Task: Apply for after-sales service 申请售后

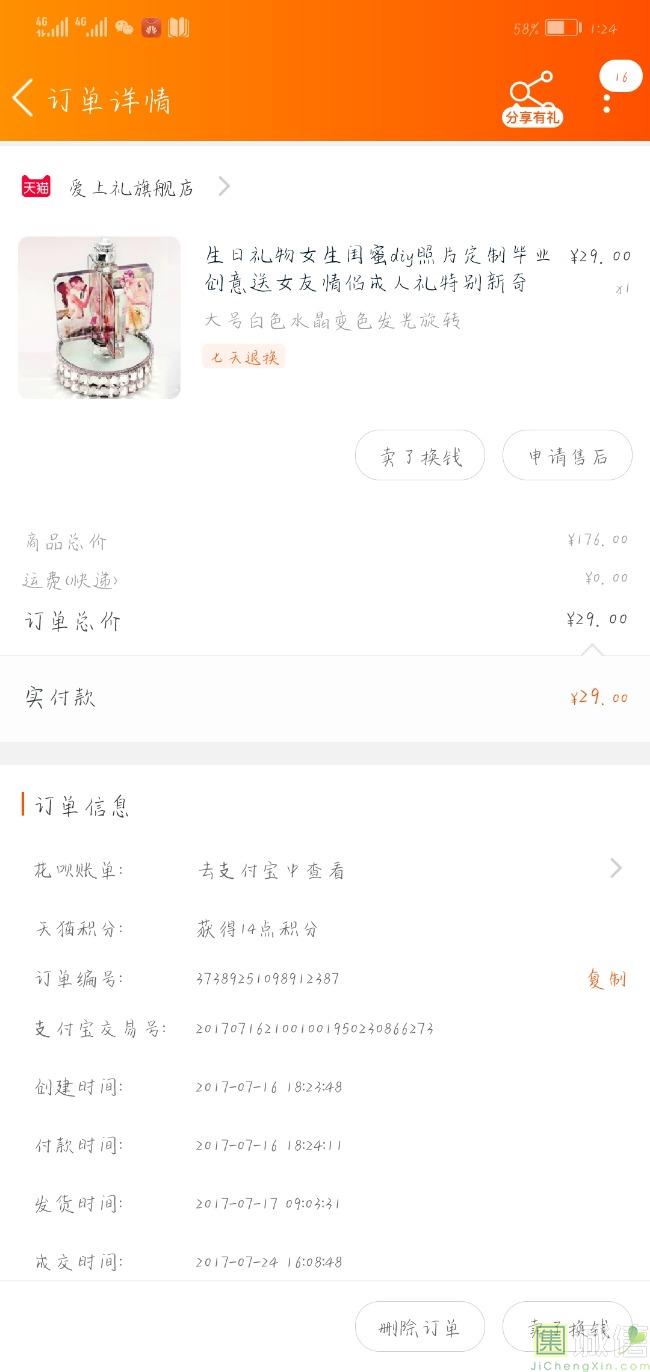Action: tap(567, 456)
